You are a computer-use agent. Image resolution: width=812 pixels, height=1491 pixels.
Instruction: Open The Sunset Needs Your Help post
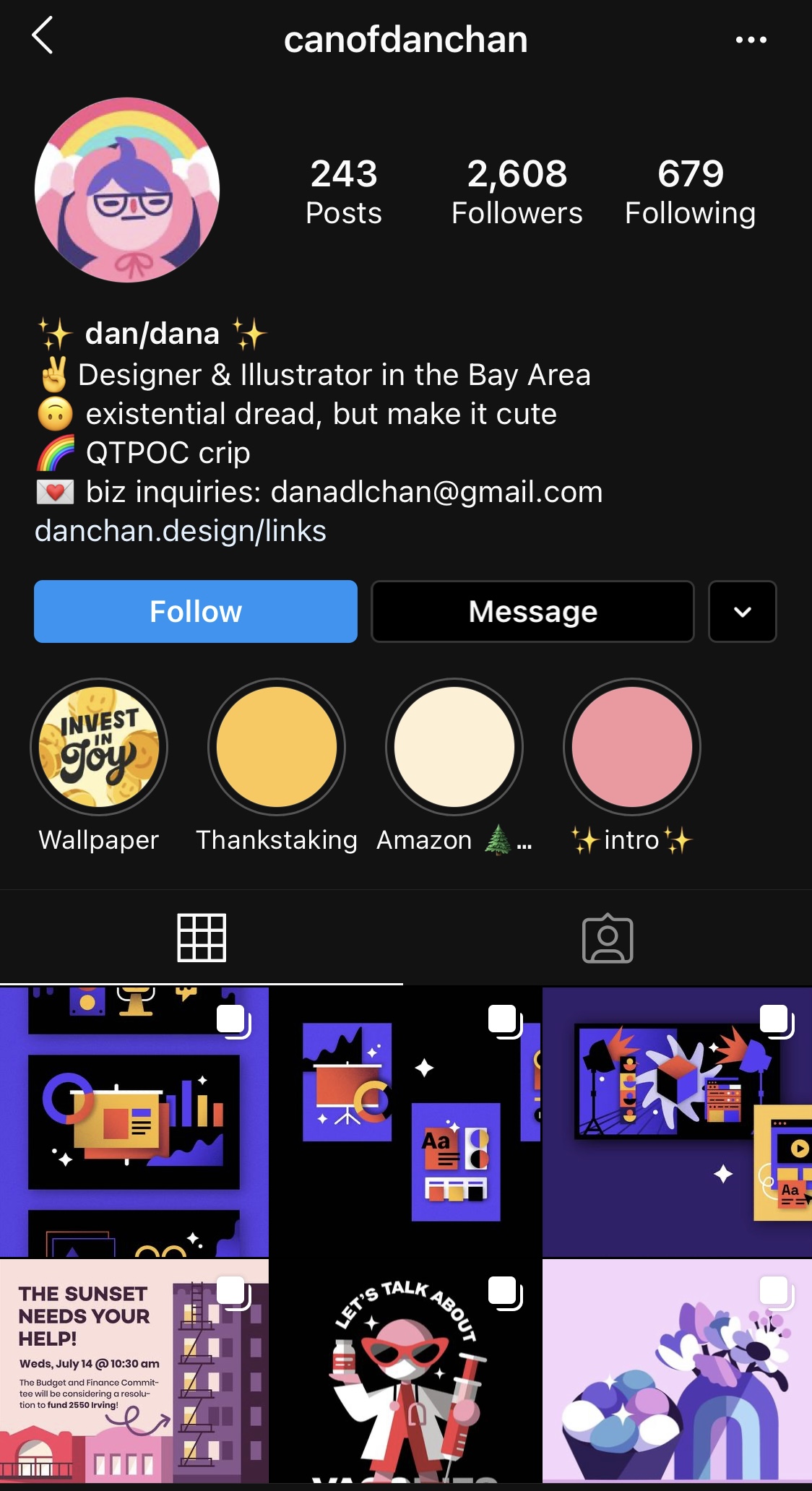tap(134, 1373)
